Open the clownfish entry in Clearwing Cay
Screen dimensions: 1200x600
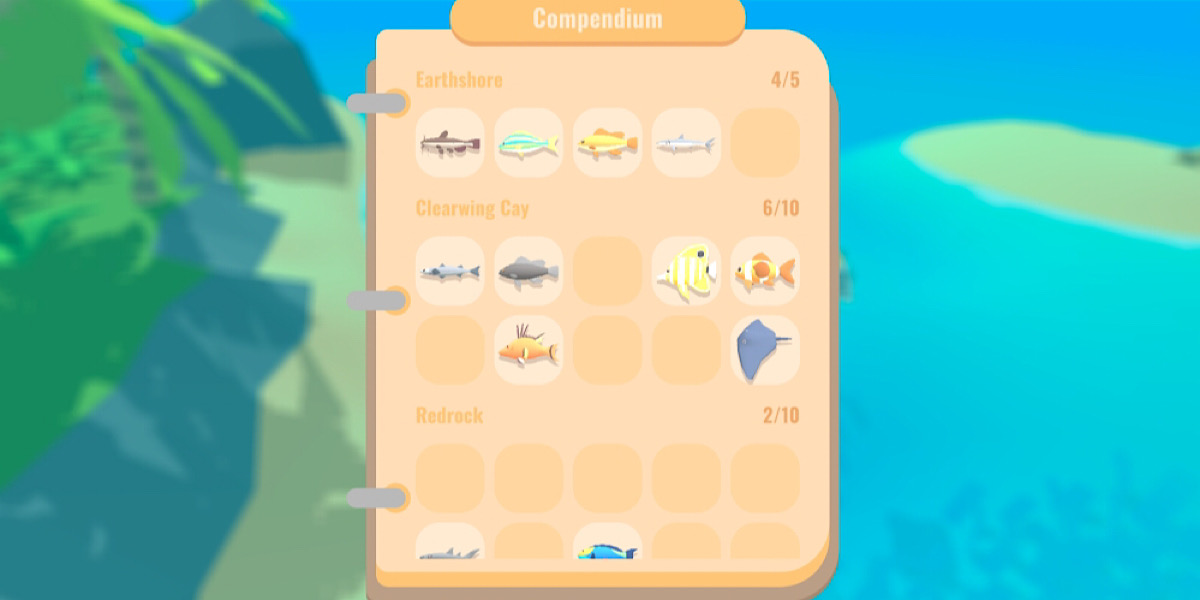pos(765,271)
